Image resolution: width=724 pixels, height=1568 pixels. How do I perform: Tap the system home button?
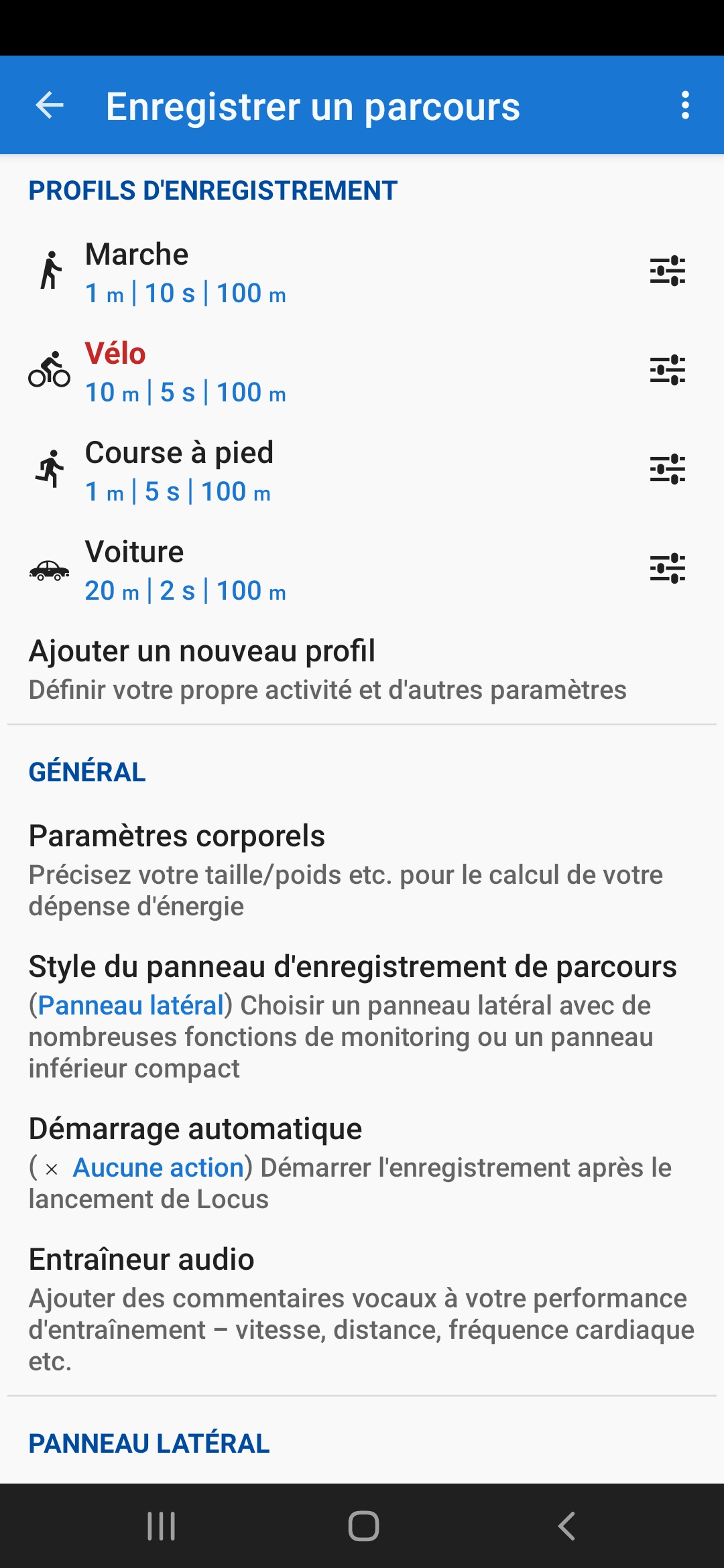click(x=363, y=1526)
